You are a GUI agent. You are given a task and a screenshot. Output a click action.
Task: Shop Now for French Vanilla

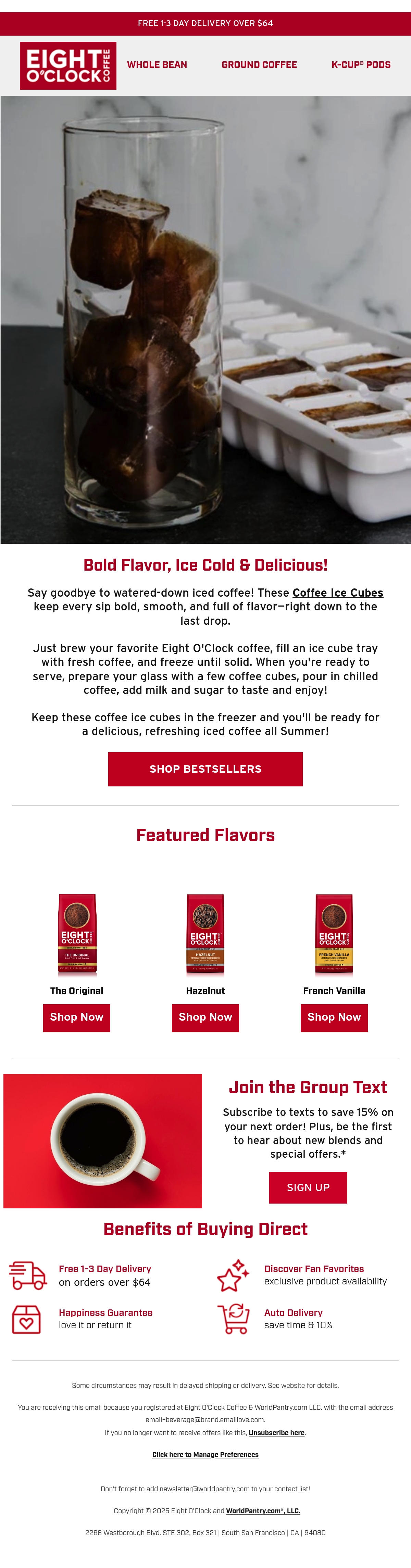(334, 1018)
